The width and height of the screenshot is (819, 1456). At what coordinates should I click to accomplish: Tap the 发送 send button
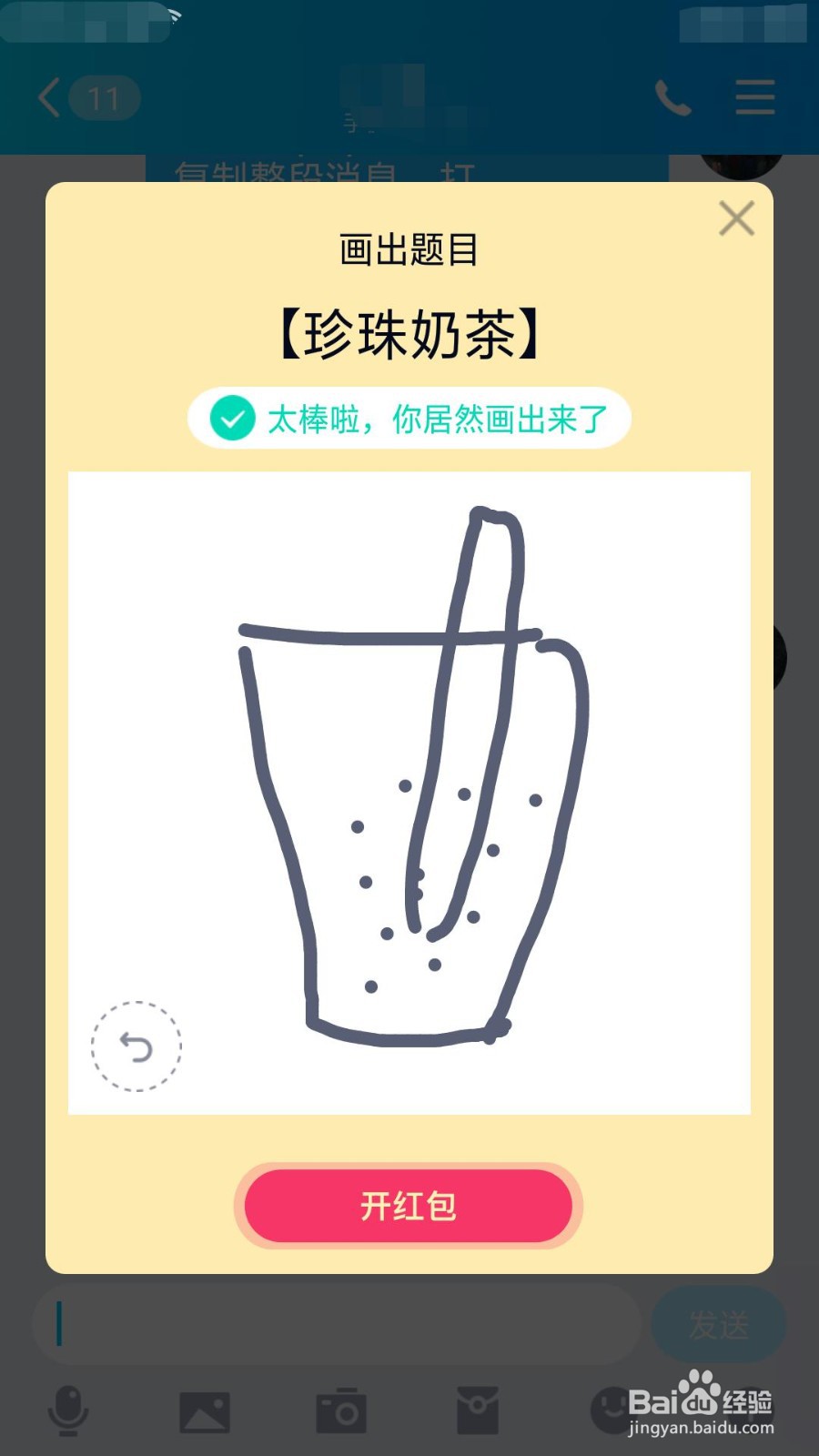tap(719, 1324)
